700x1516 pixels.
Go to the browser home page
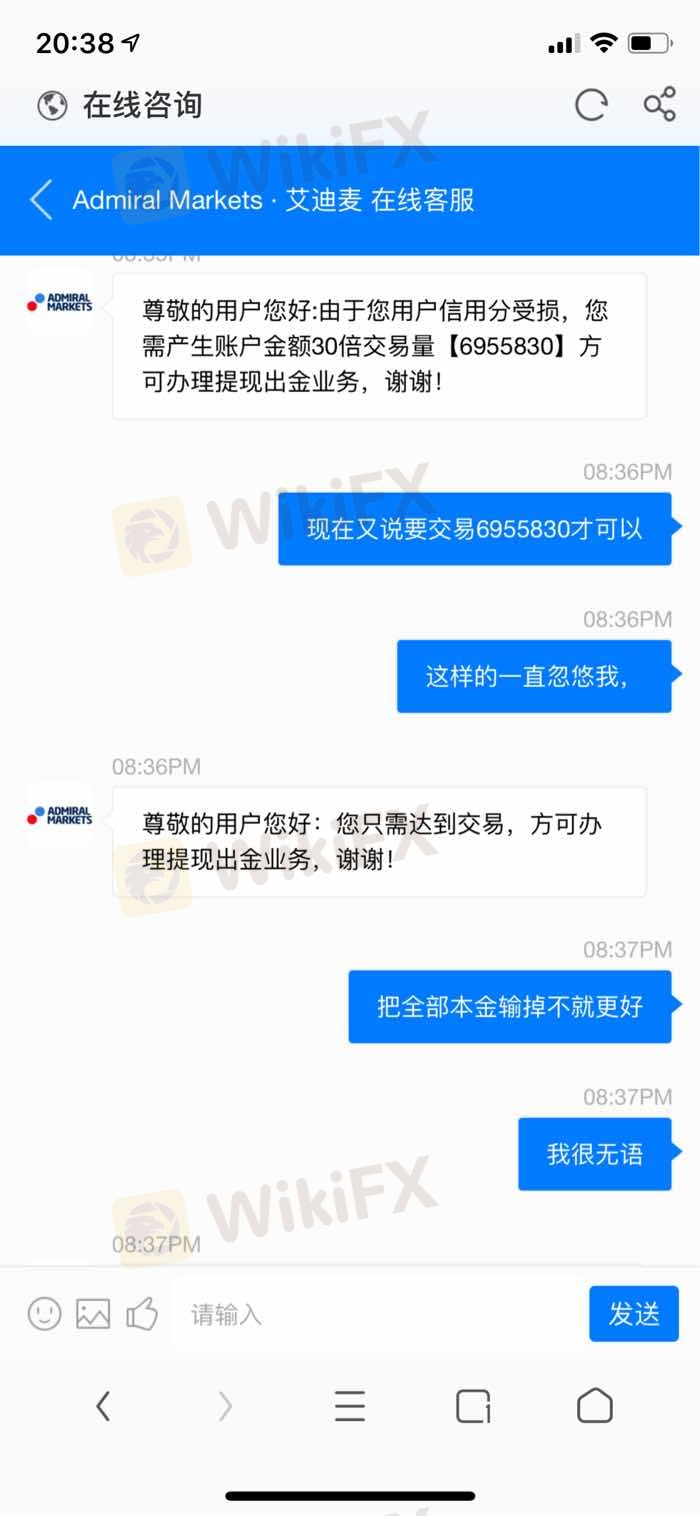595,1407
